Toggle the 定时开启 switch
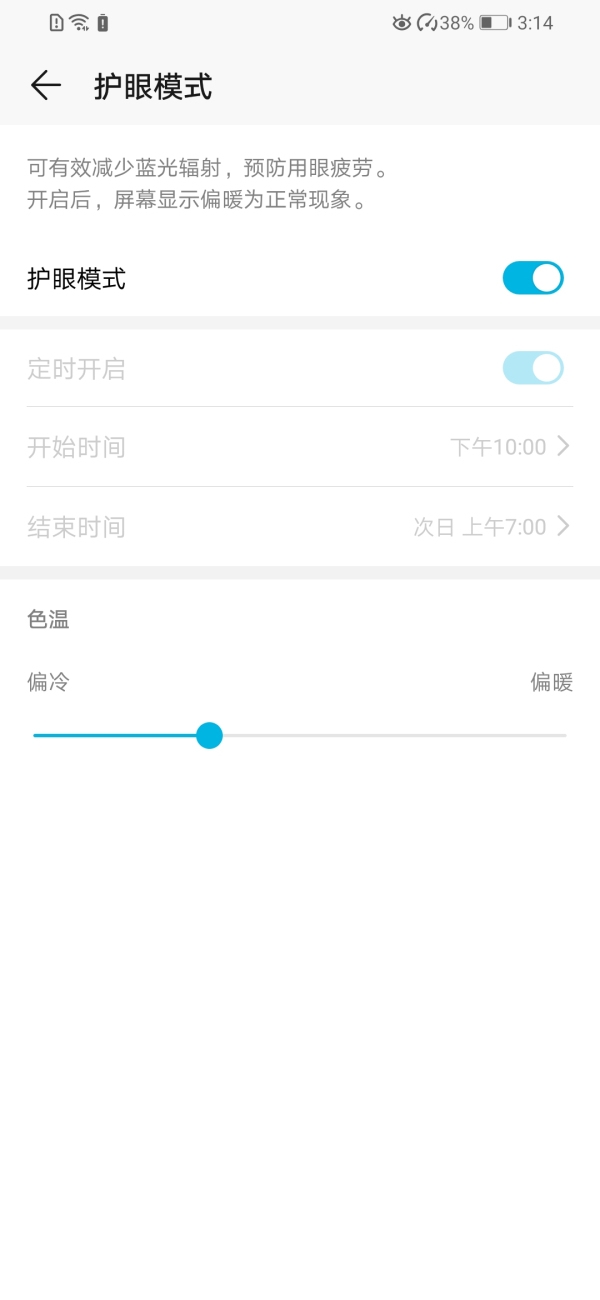 tap(533, 368)
